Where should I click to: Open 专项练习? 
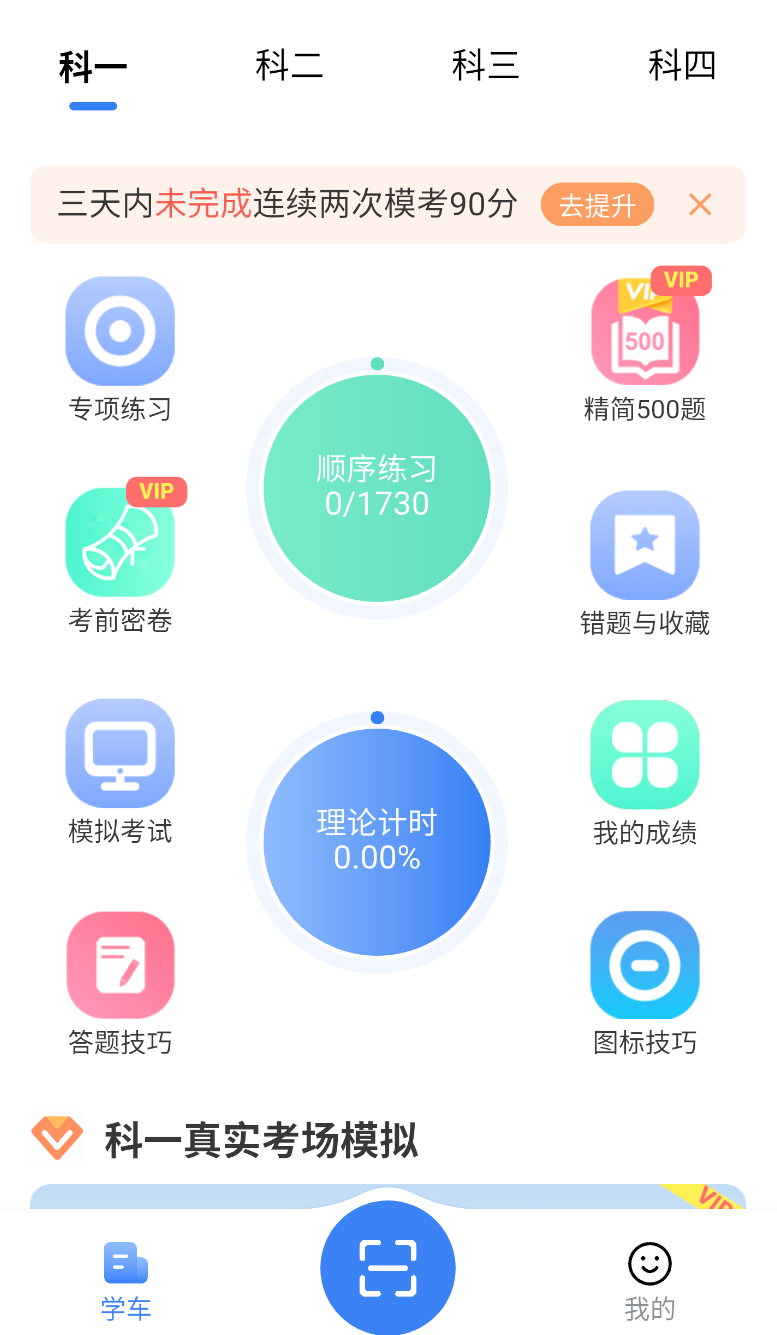tap(120, 350)
